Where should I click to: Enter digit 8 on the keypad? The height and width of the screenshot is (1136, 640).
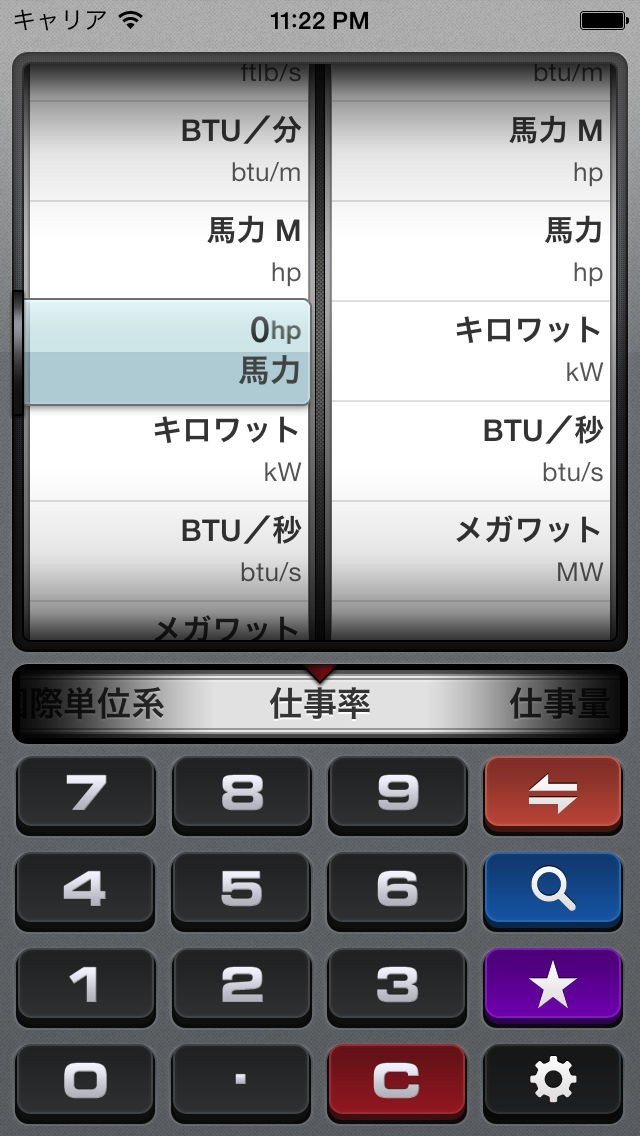click(242, 794)
